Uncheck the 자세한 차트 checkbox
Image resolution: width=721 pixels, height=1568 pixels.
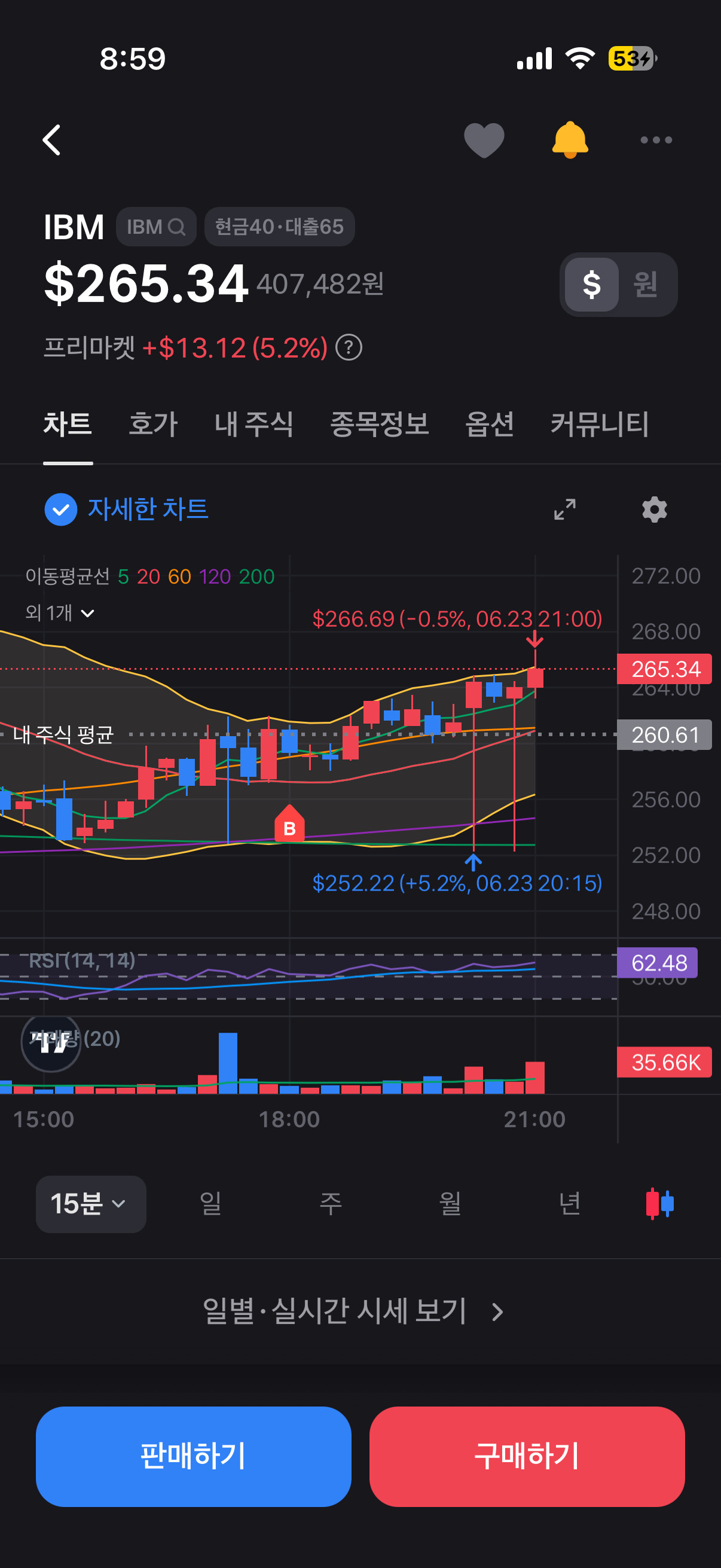[61, 510]
